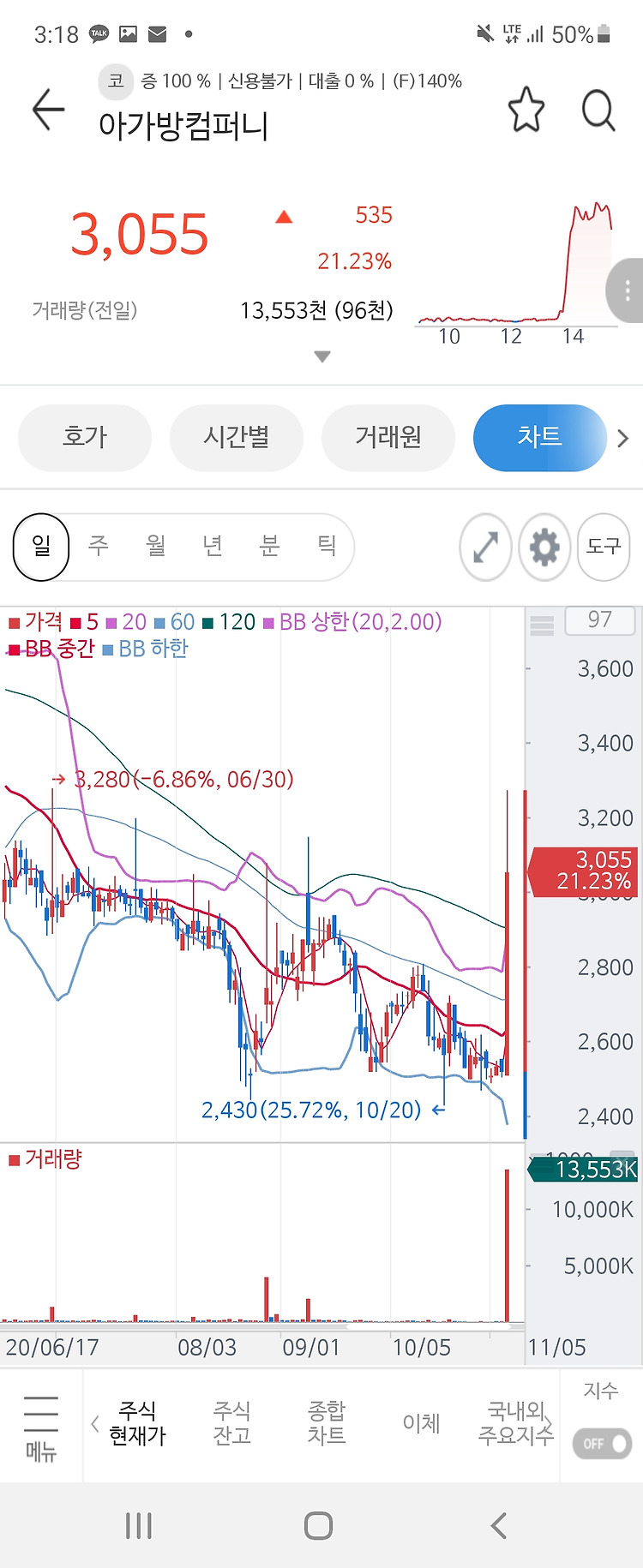Expand chart to full screen
The height and width of the screenshot is (1568, 643).
click(485, 547)
